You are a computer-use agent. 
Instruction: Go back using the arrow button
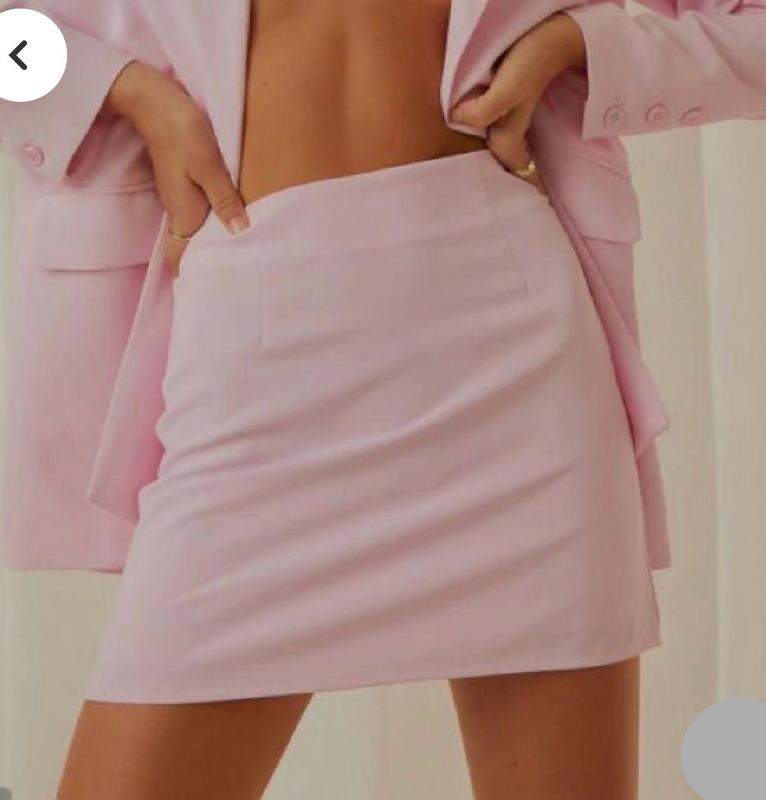pos(20,55)
